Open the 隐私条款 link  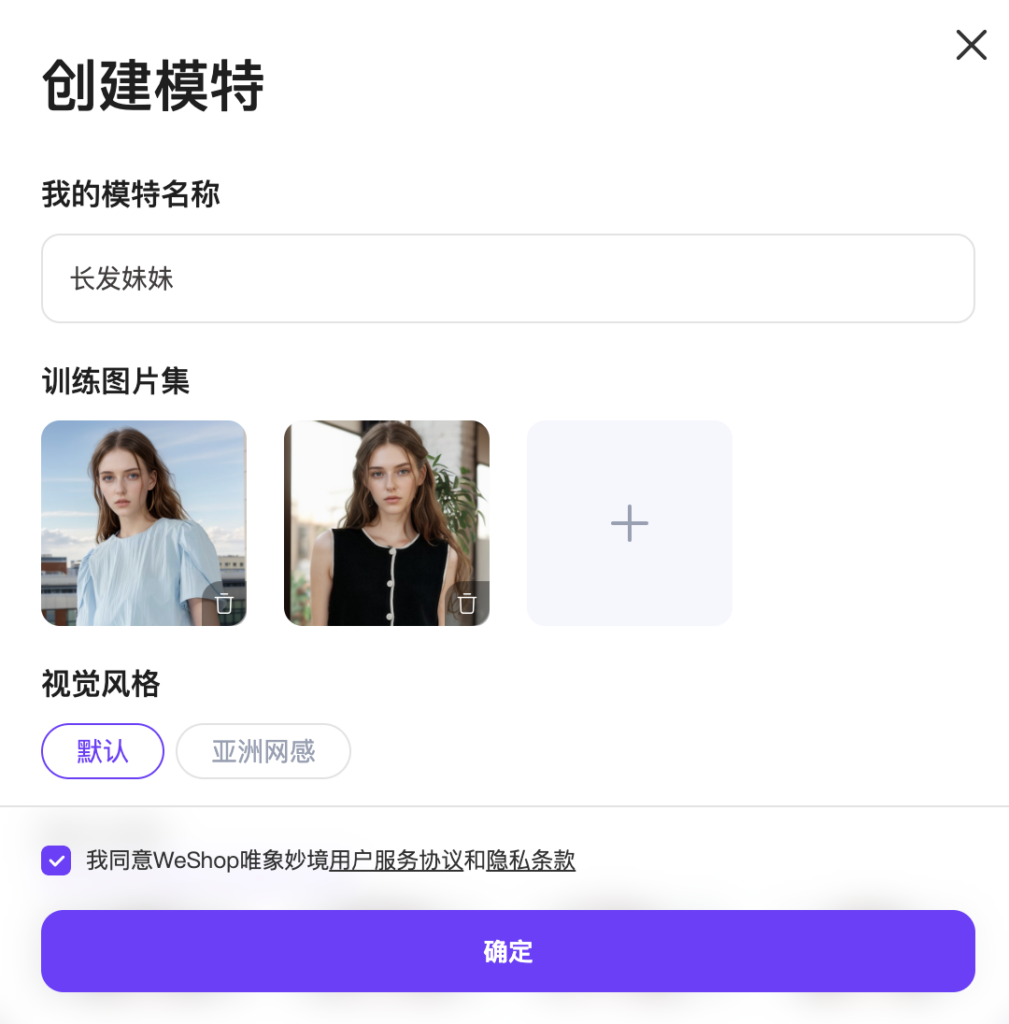click(x=531, y=860)
